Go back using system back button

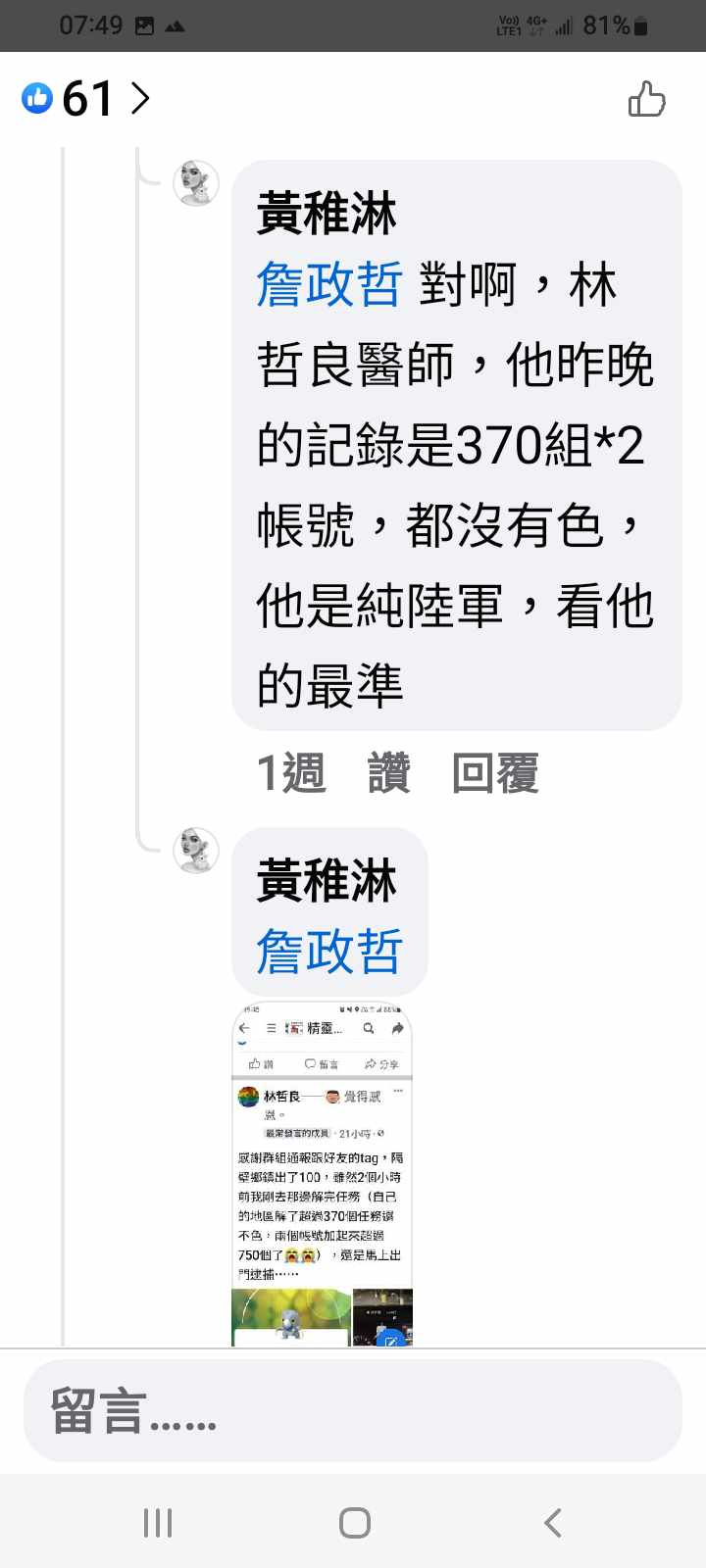pyautogui.click(x=552, y=1522)
